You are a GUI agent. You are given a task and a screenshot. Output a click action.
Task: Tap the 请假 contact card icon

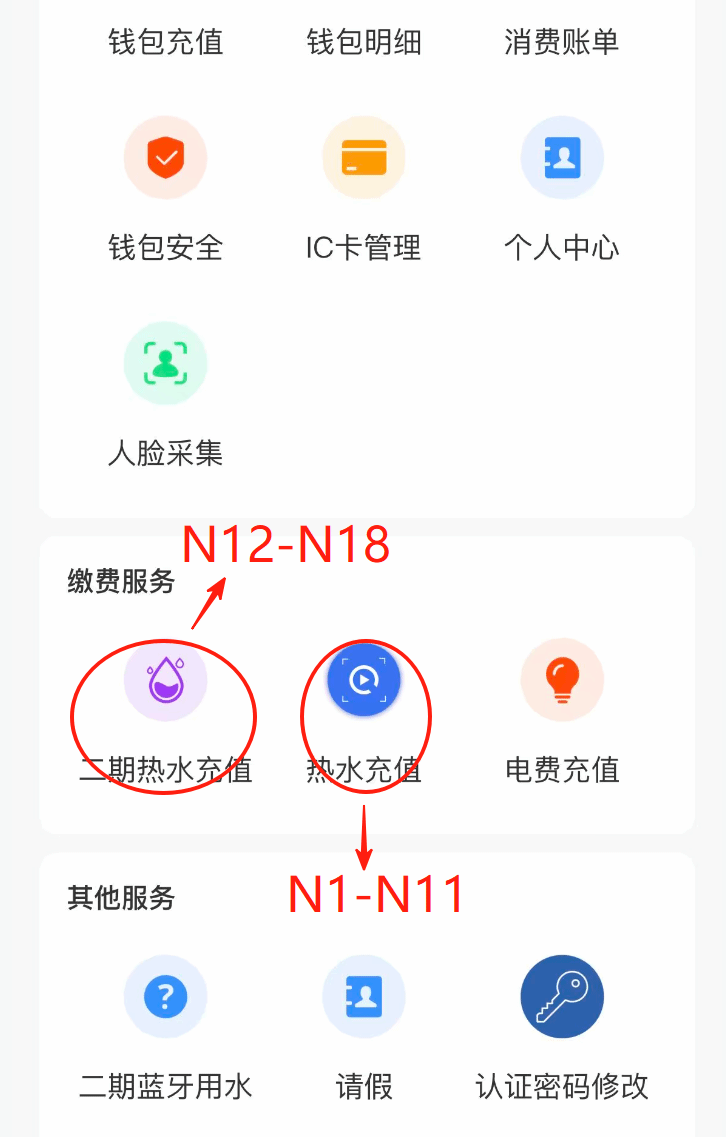point(363,996)
